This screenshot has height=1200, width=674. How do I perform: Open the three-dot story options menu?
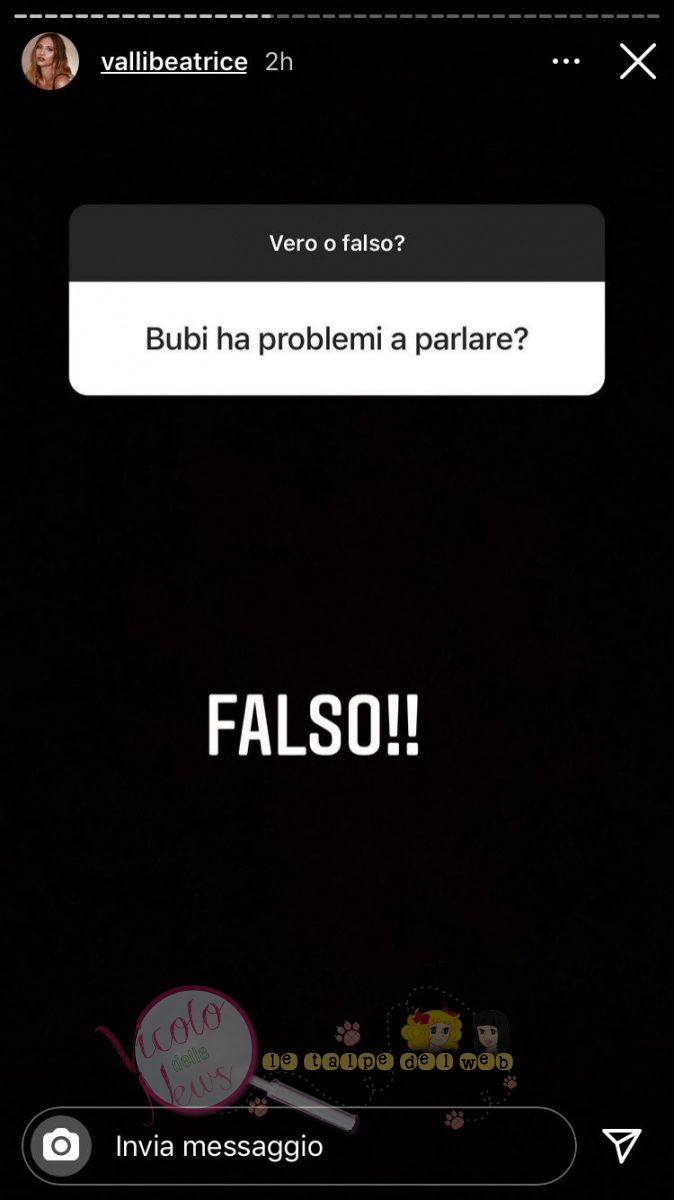point(566,62)
